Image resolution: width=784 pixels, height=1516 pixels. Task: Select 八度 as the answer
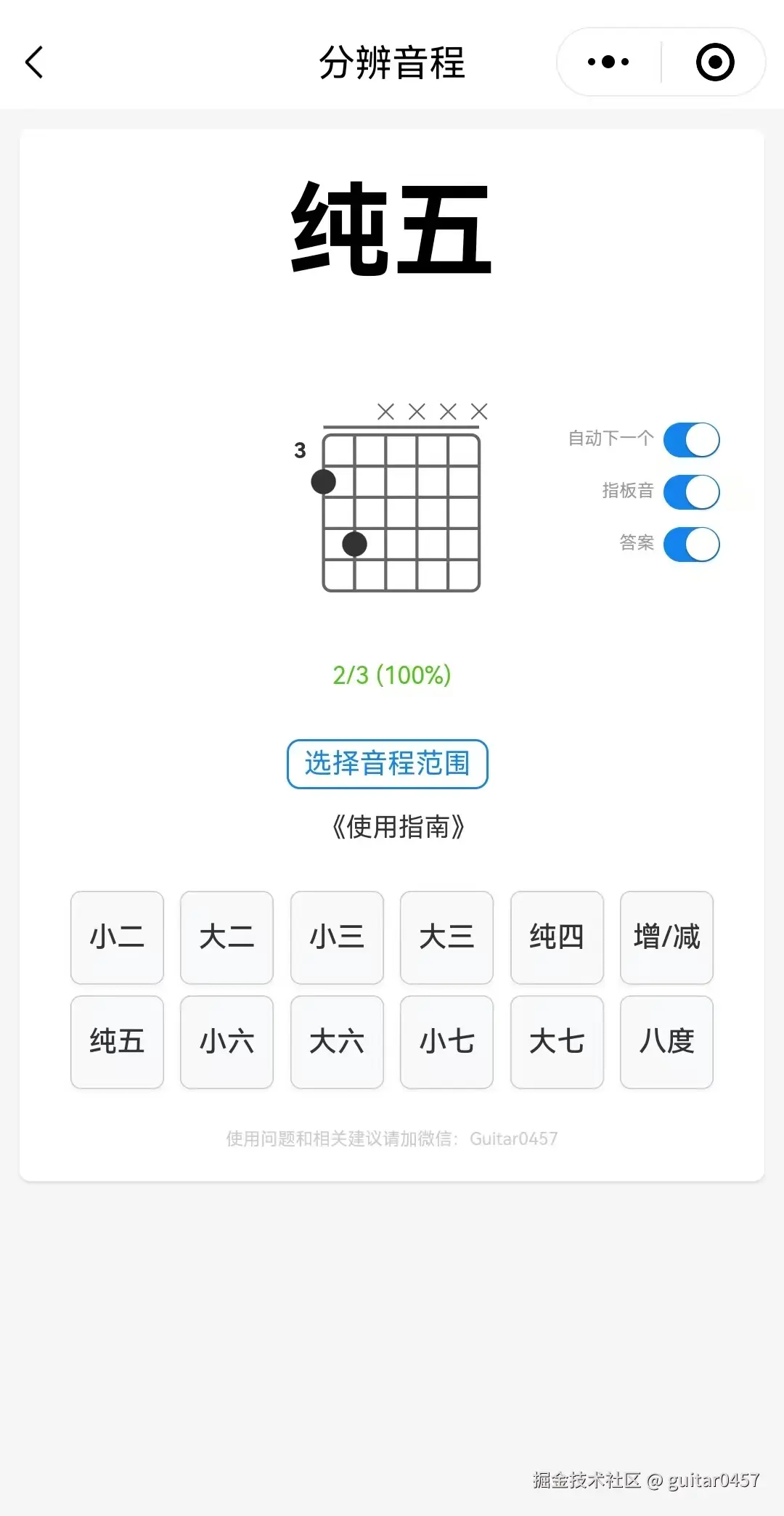tap(666, 1042)
